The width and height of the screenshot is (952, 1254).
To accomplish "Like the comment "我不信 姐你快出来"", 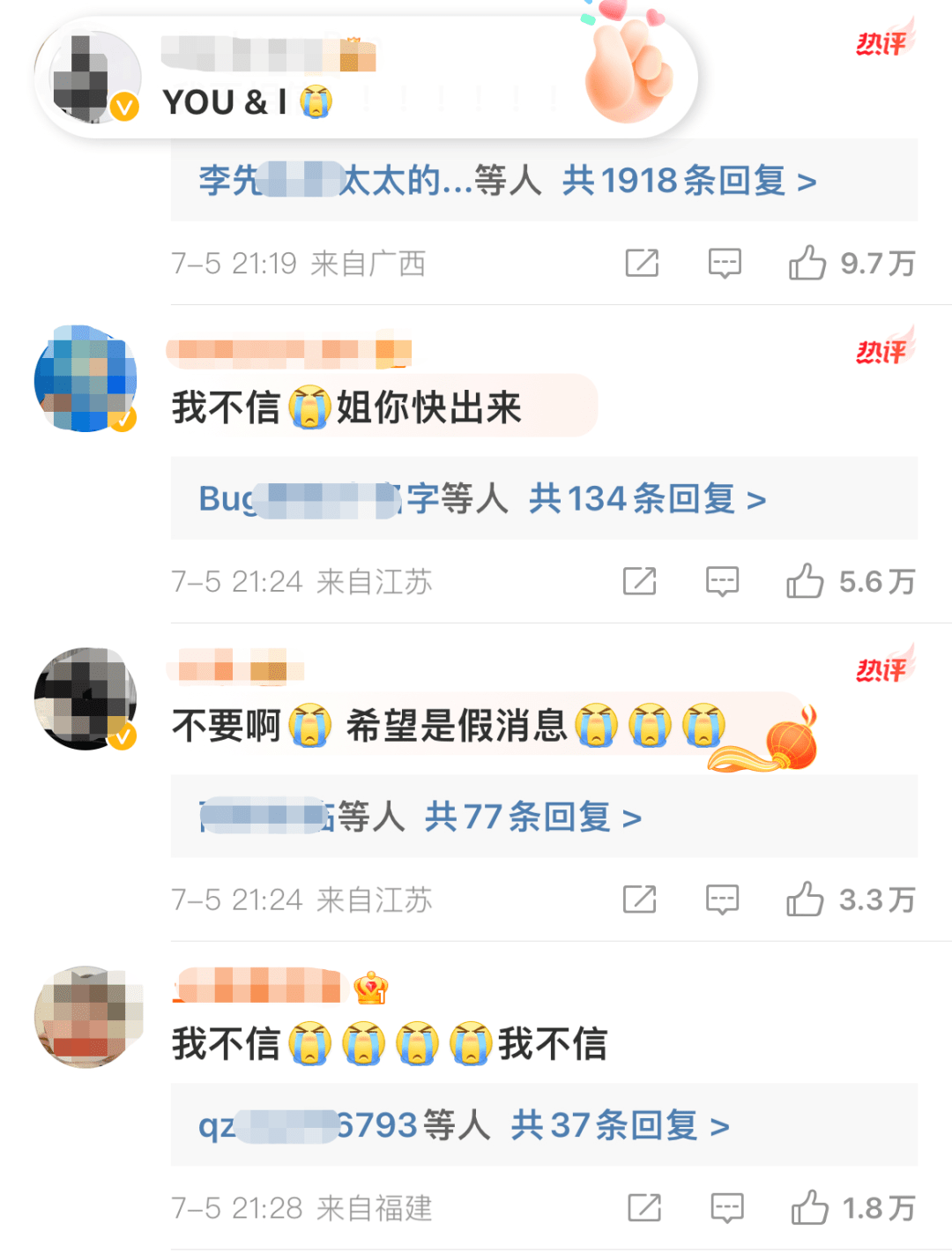I will click(x=805, y=581).
